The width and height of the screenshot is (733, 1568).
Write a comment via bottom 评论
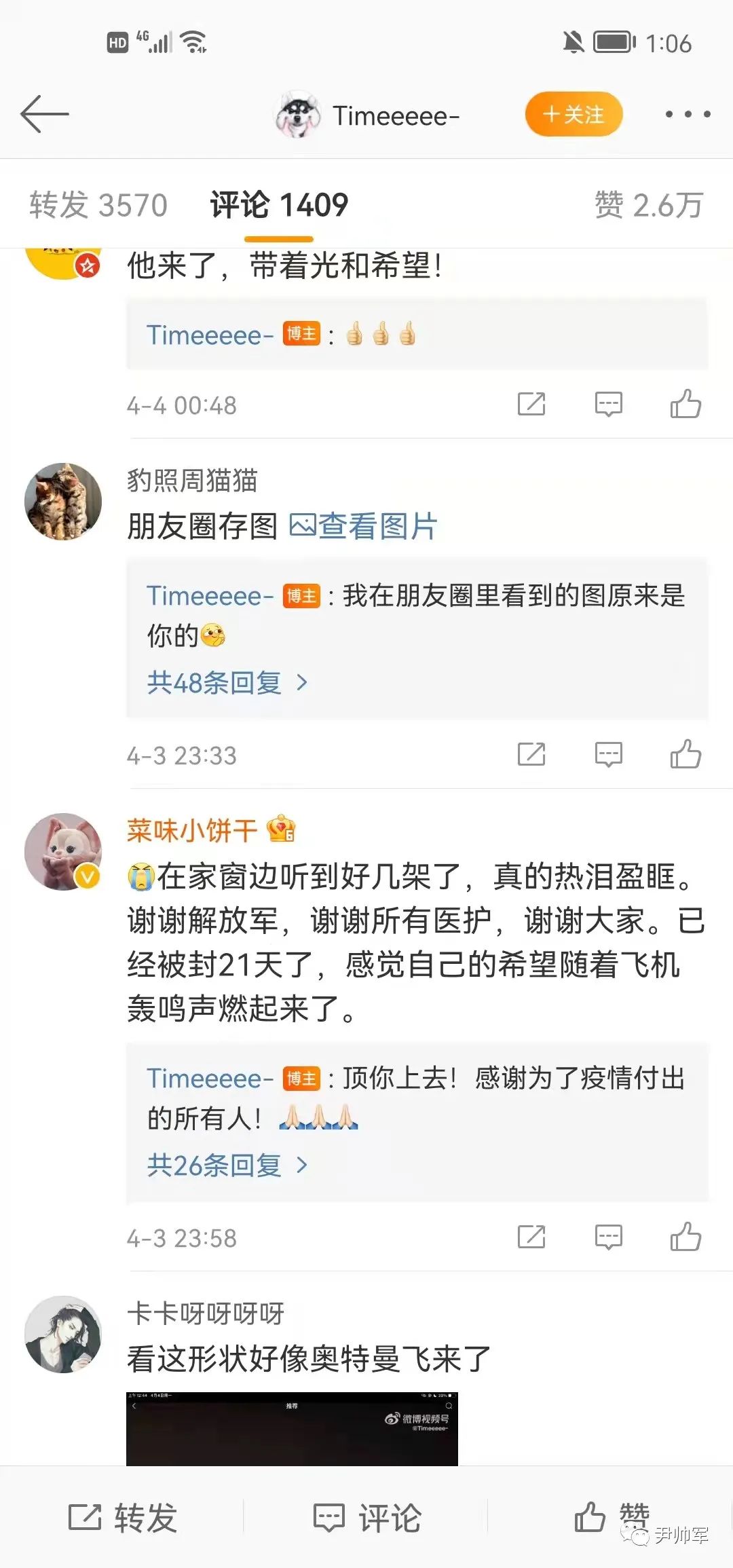367,1517
